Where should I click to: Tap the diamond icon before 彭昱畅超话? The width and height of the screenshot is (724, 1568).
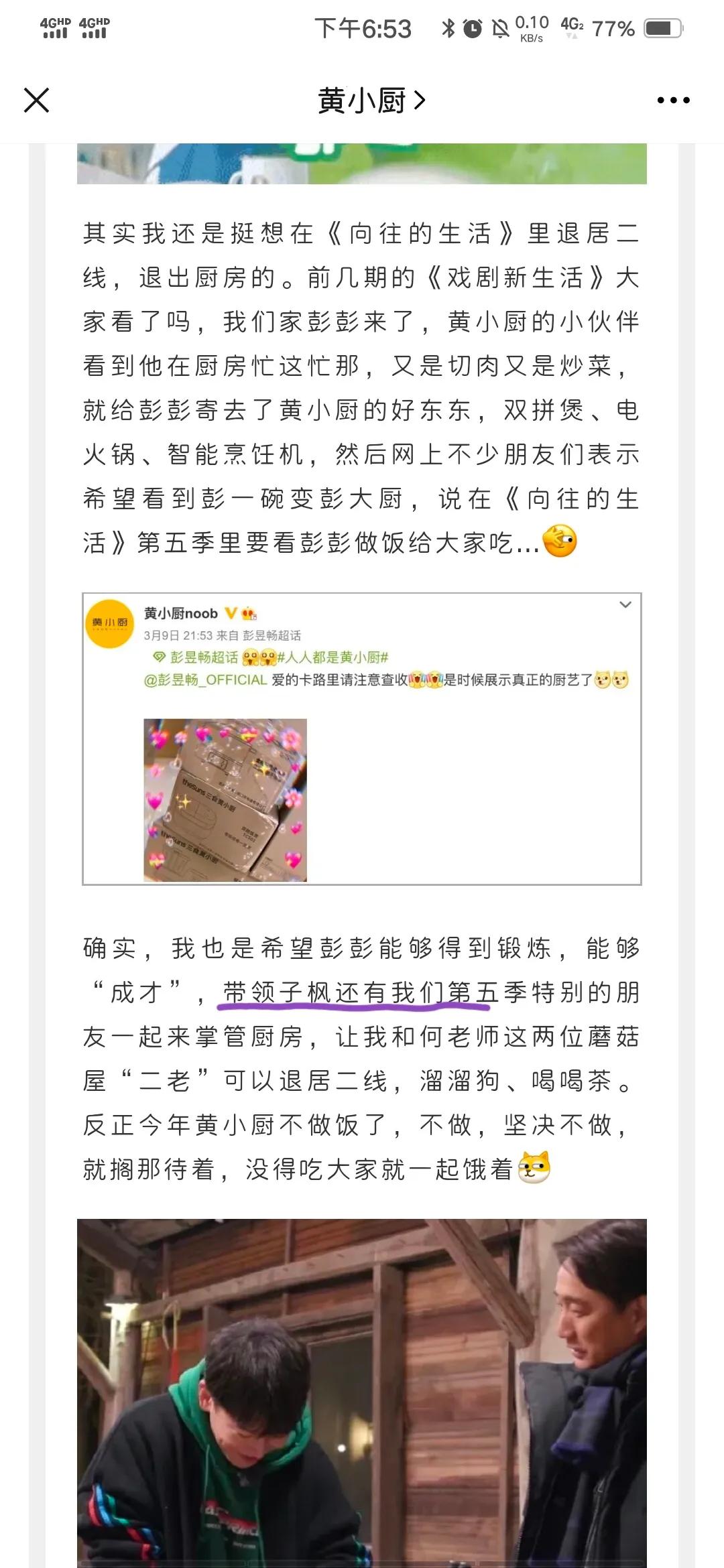(x=158, y=657)
